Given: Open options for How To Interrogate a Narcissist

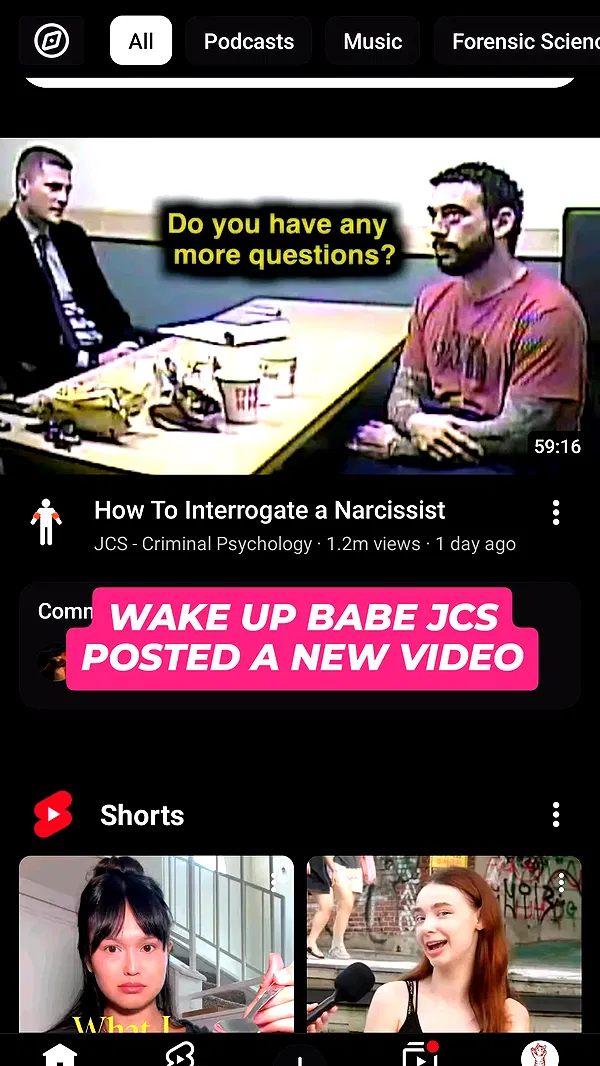Looking at the screenshot, I should [556, 513].
